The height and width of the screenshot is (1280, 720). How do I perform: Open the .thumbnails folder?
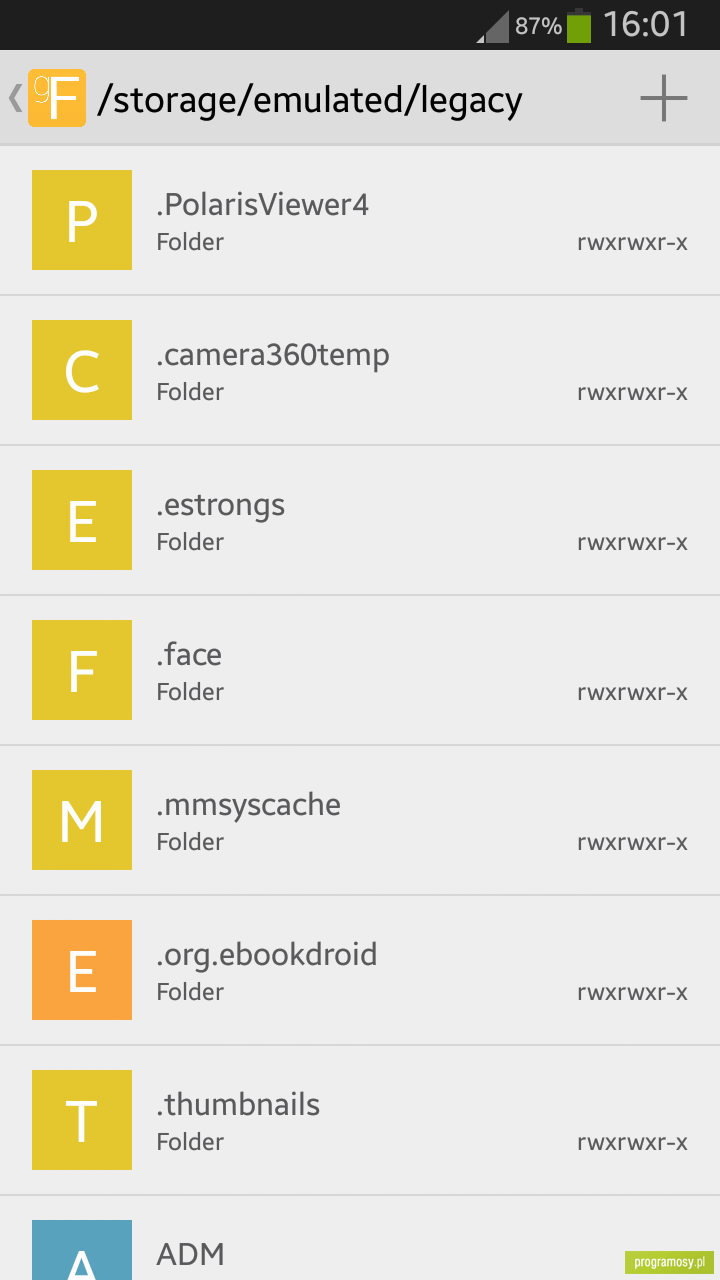360,1120
